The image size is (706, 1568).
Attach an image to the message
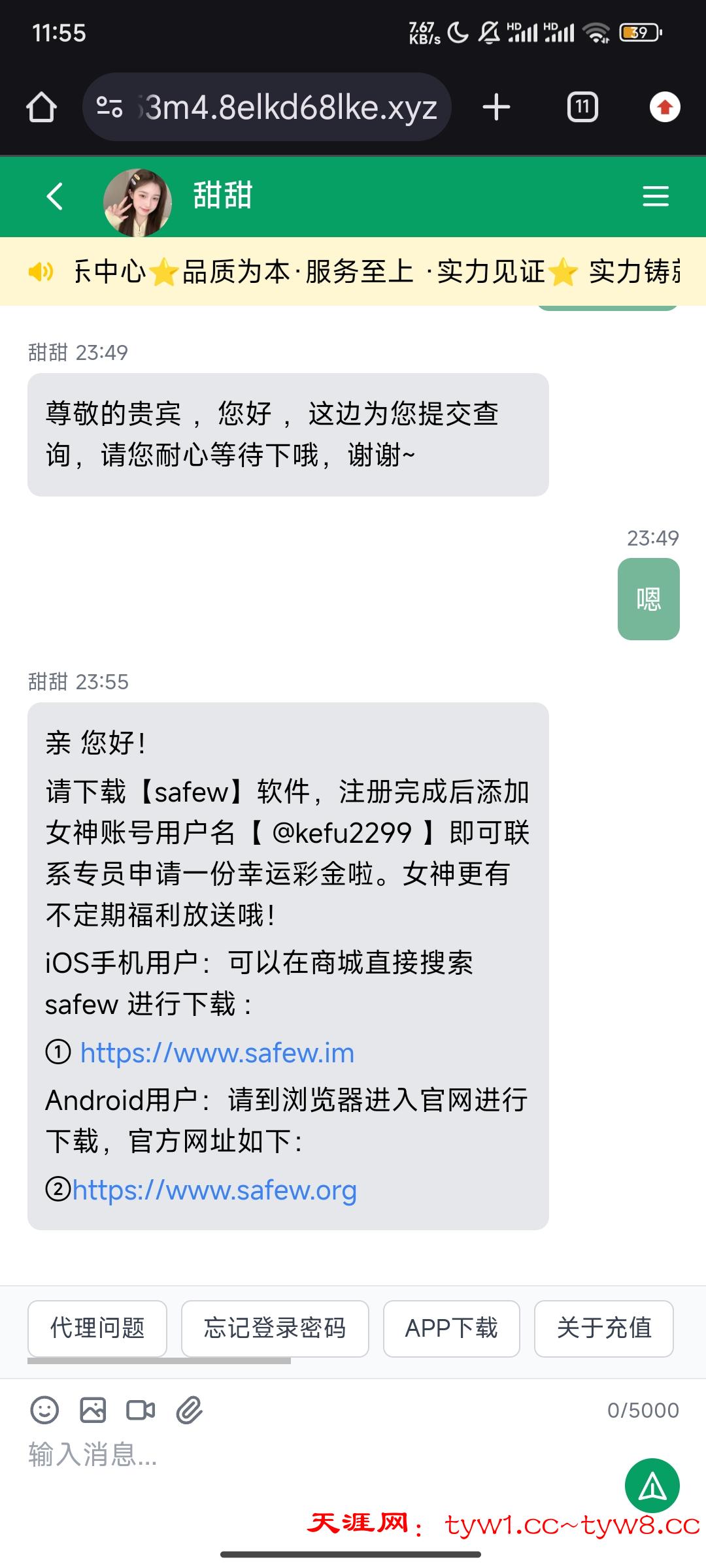click(93, 1410)
